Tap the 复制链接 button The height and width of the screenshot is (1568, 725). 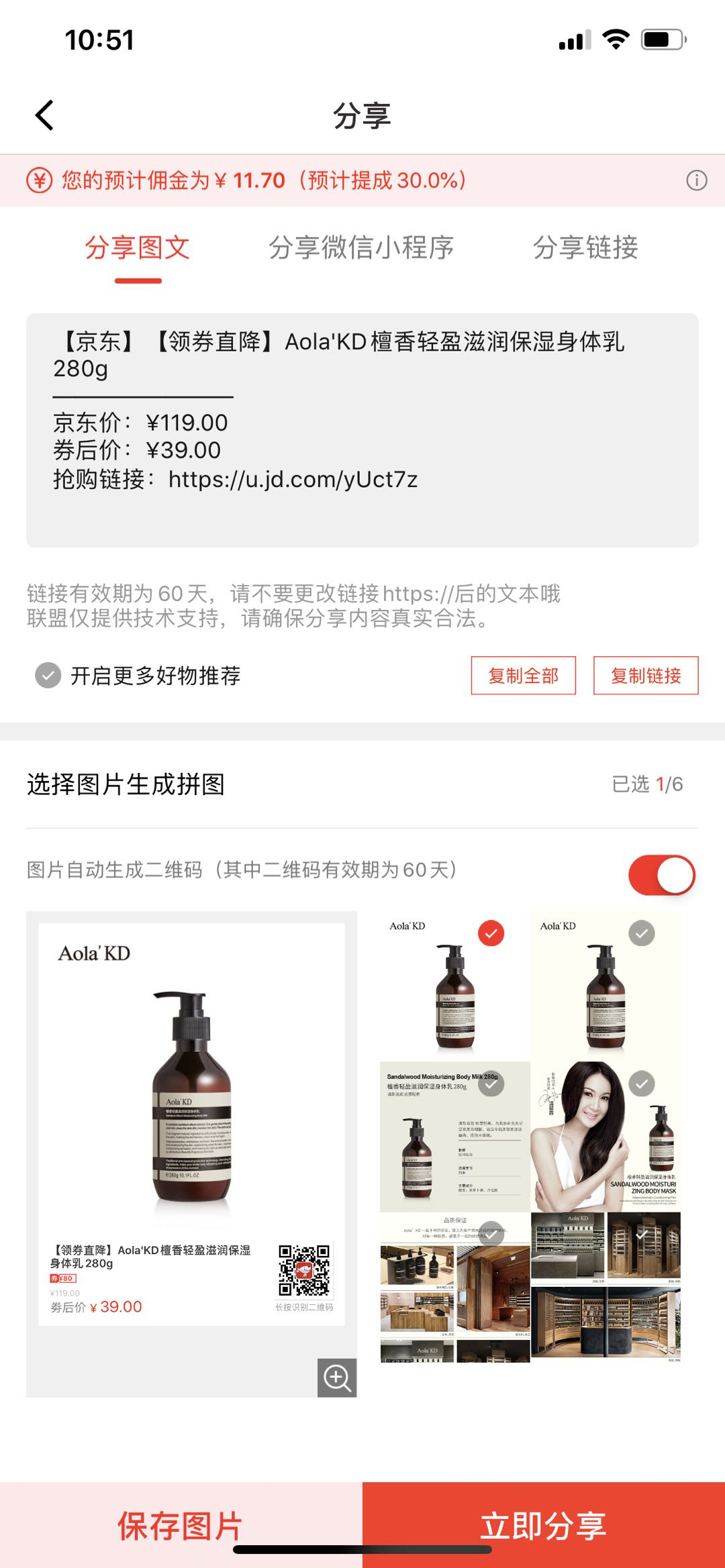click(646, 676)
